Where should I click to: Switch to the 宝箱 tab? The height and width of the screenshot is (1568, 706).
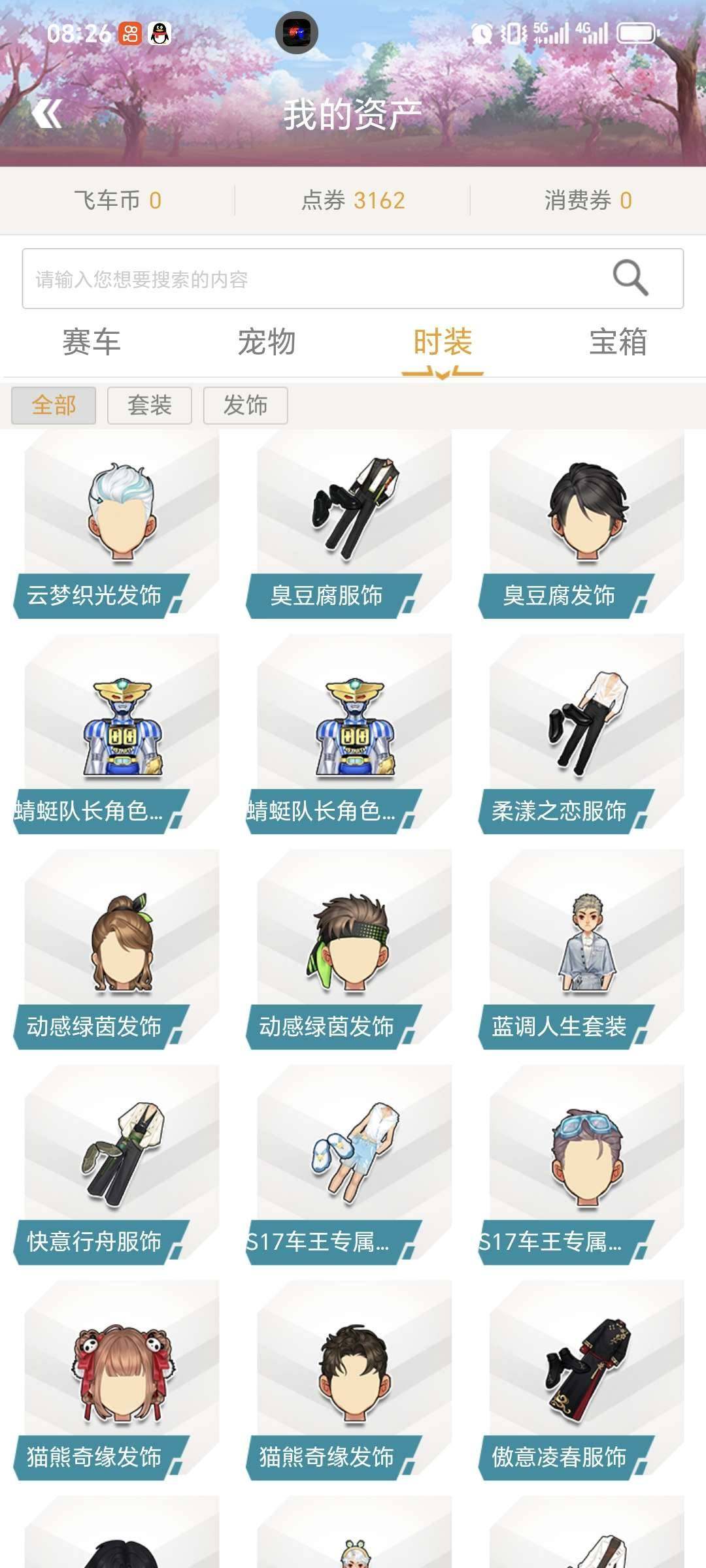tap(618, 342)
